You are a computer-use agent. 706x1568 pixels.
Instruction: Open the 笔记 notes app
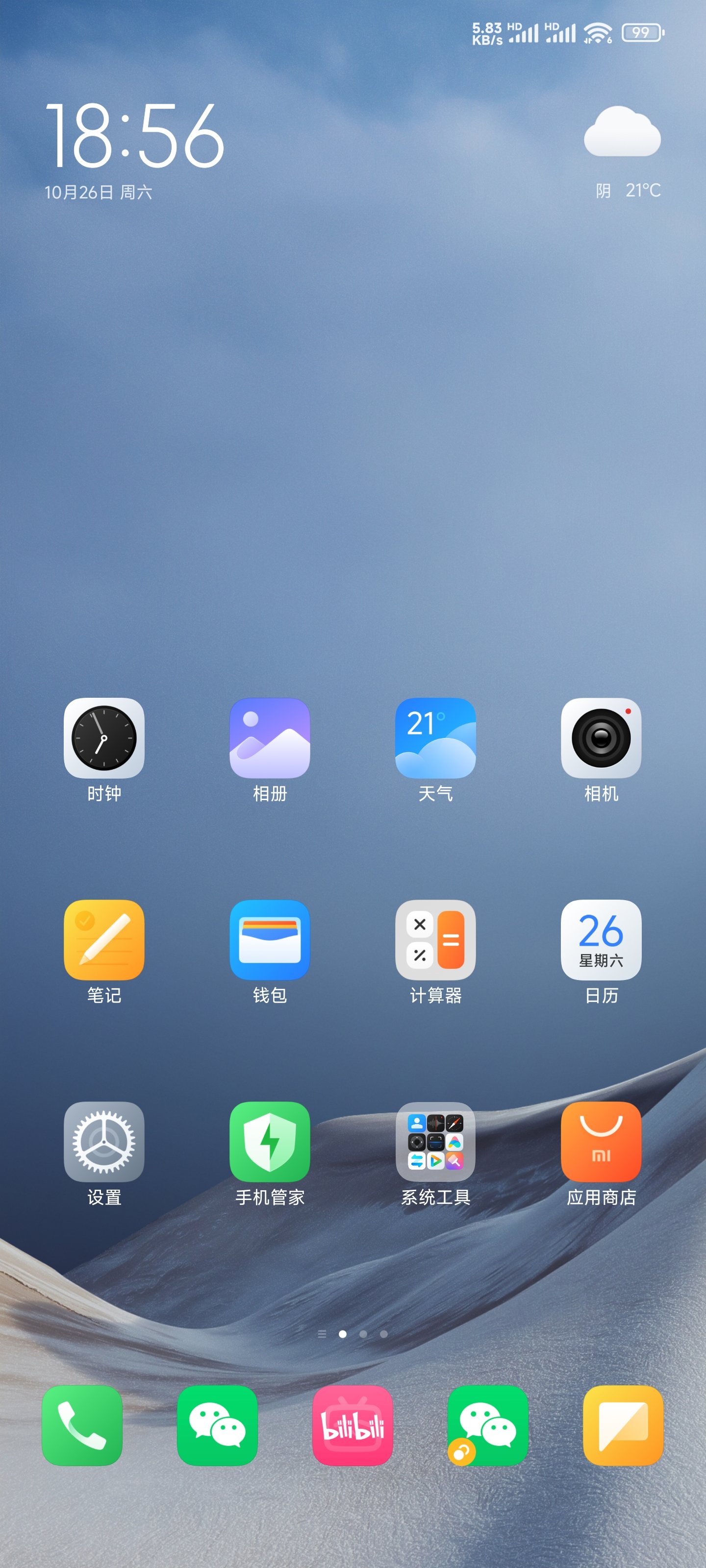(104, 940)
